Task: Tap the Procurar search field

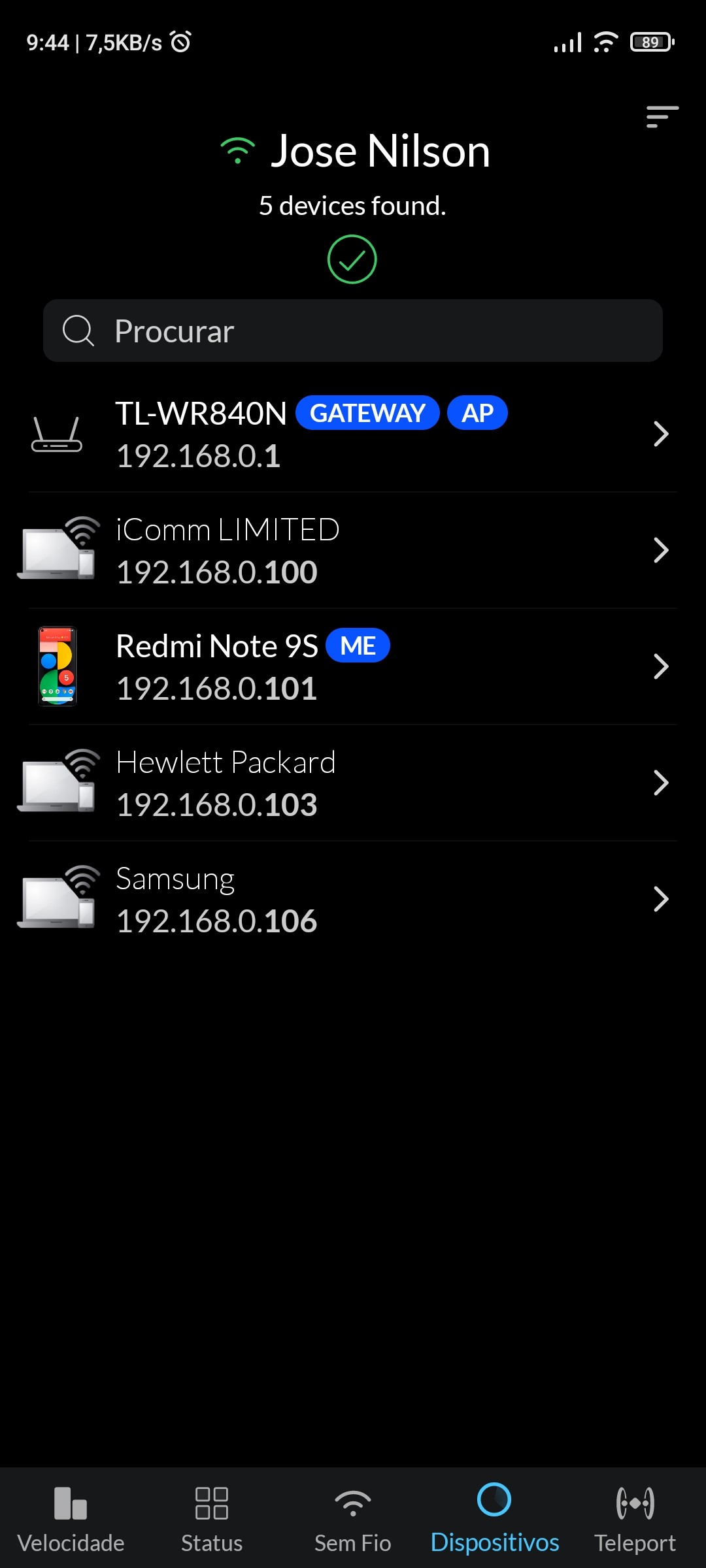Action: coord(353,331)
